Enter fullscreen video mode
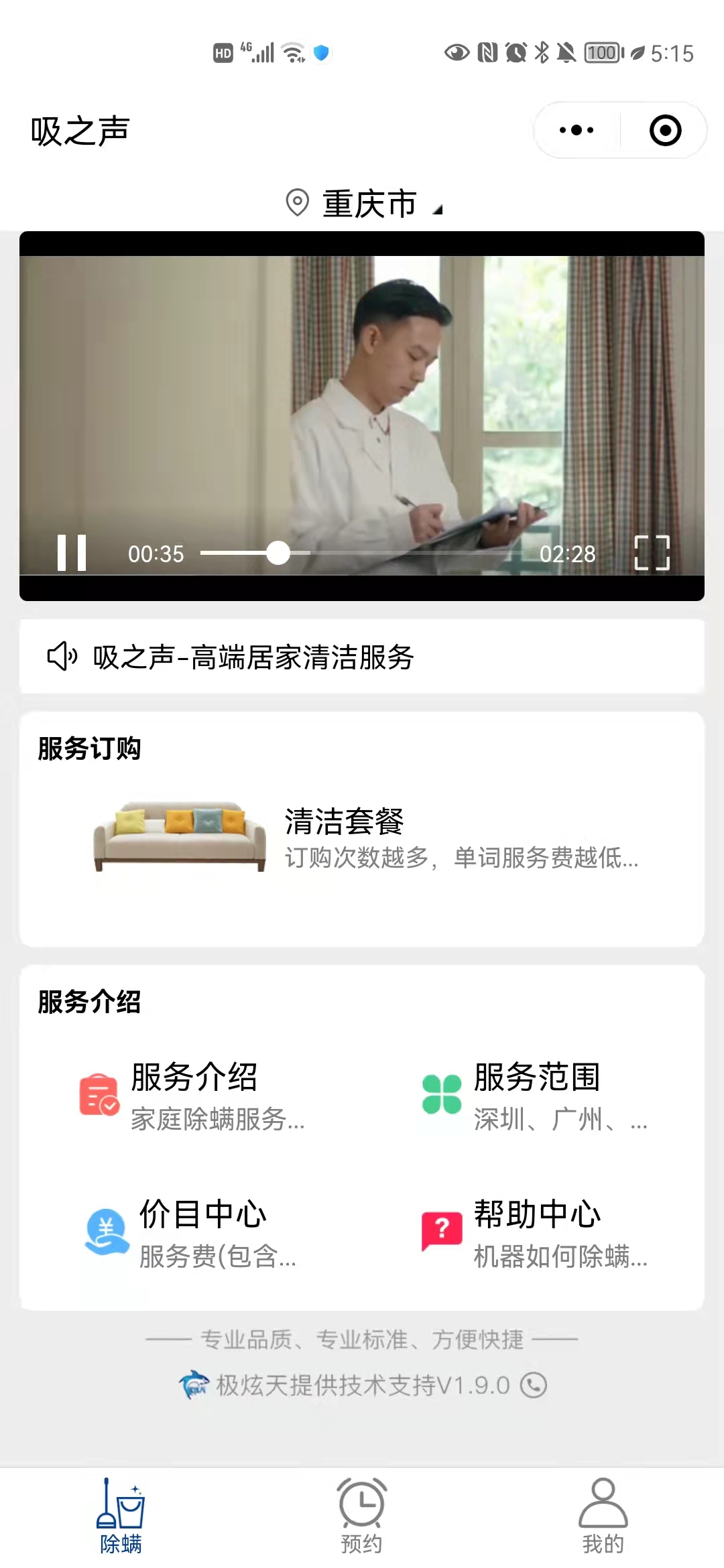The image size is (724, 1568). click(652, 553)
